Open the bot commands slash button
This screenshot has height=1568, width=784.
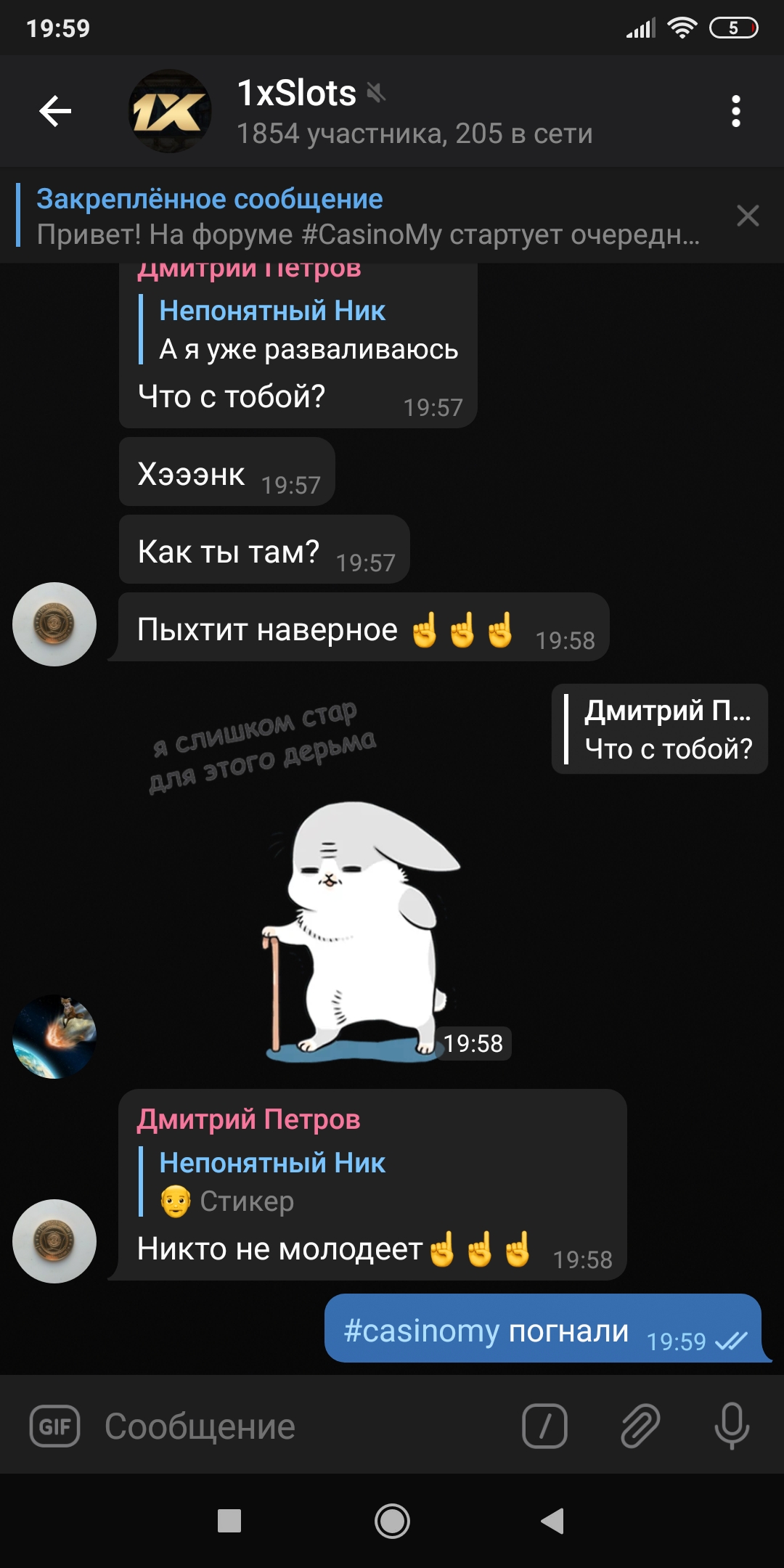point(544,1426)
